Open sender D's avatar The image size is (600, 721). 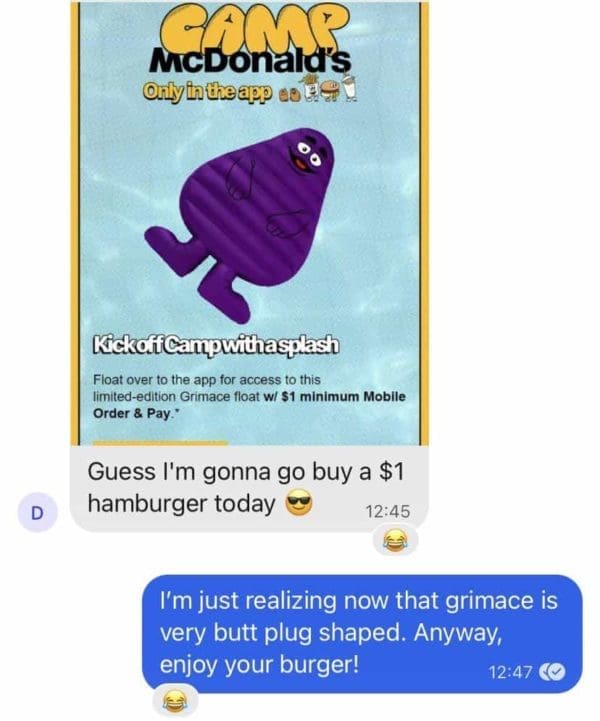pyautogui.click(x=36, y=513)
